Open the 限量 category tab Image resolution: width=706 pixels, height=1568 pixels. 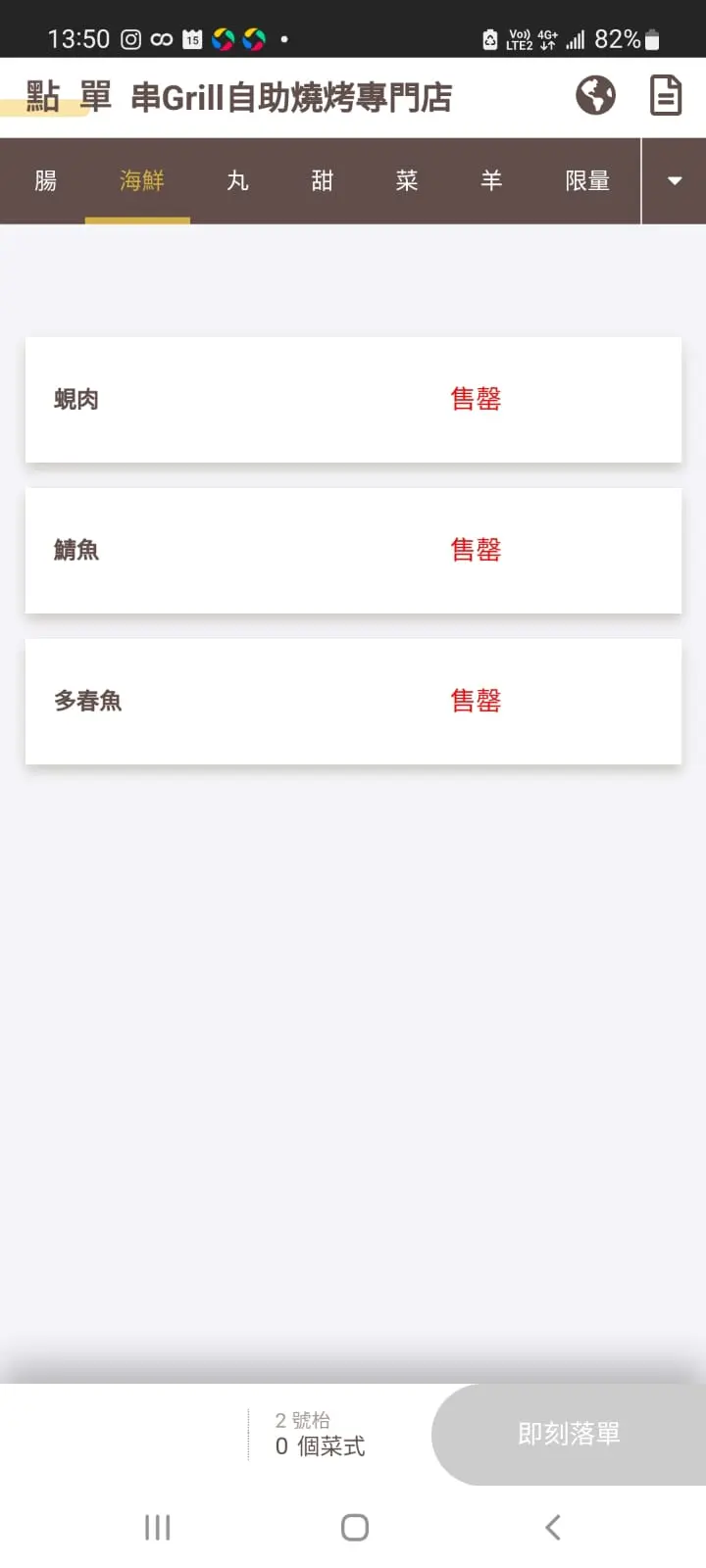pos(587,180)
